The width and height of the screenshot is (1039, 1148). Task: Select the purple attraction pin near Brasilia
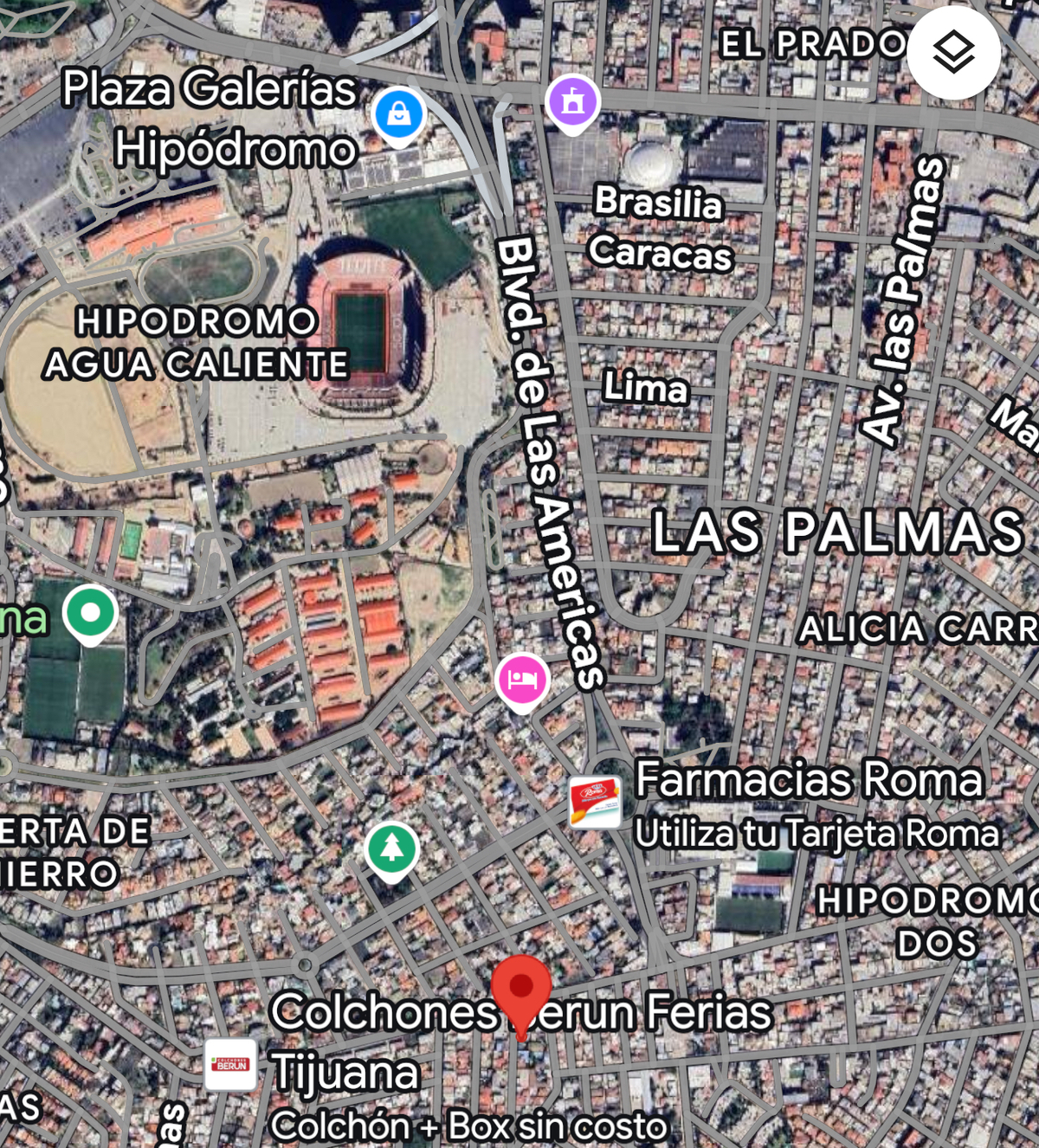click(573, 102)
